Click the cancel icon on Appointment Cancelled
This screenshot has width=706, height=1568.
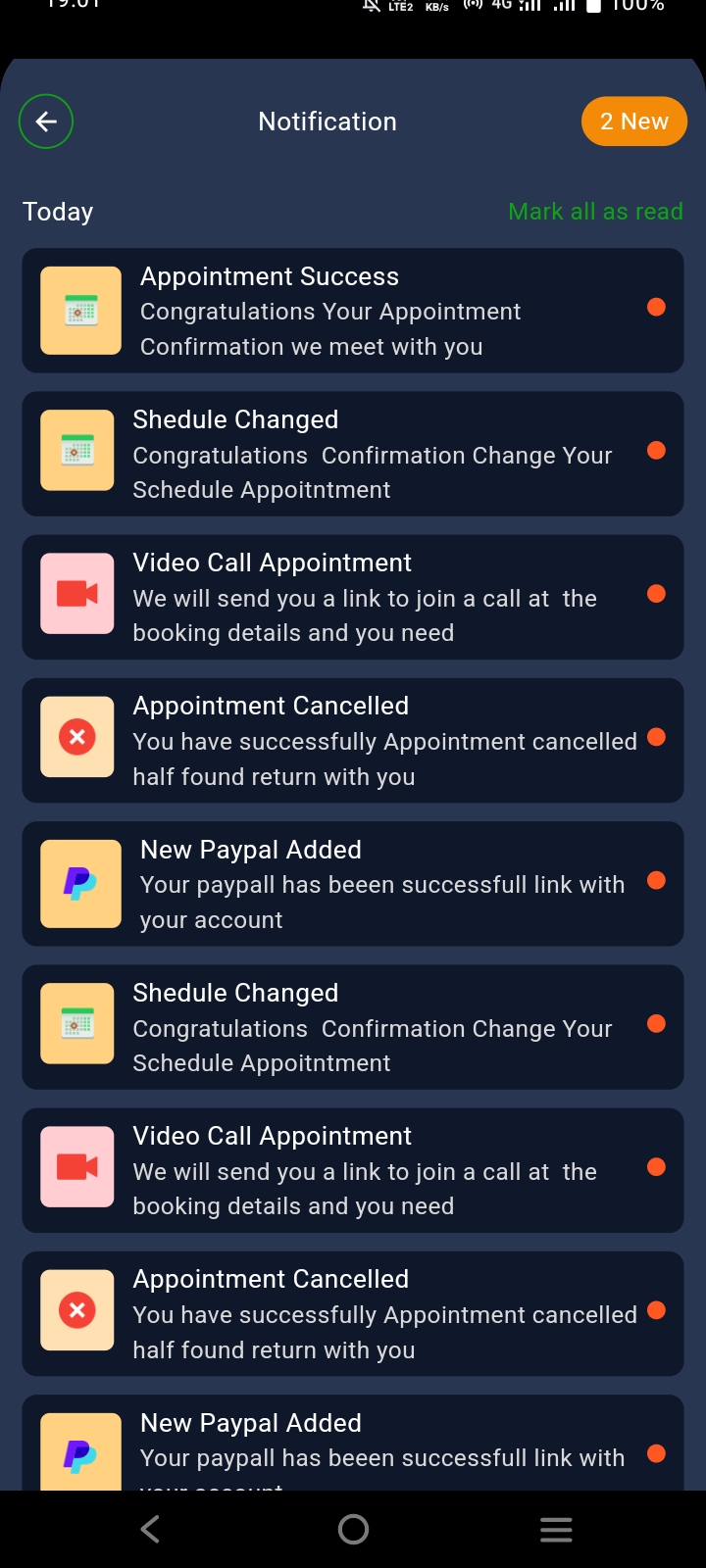(77, 737)
